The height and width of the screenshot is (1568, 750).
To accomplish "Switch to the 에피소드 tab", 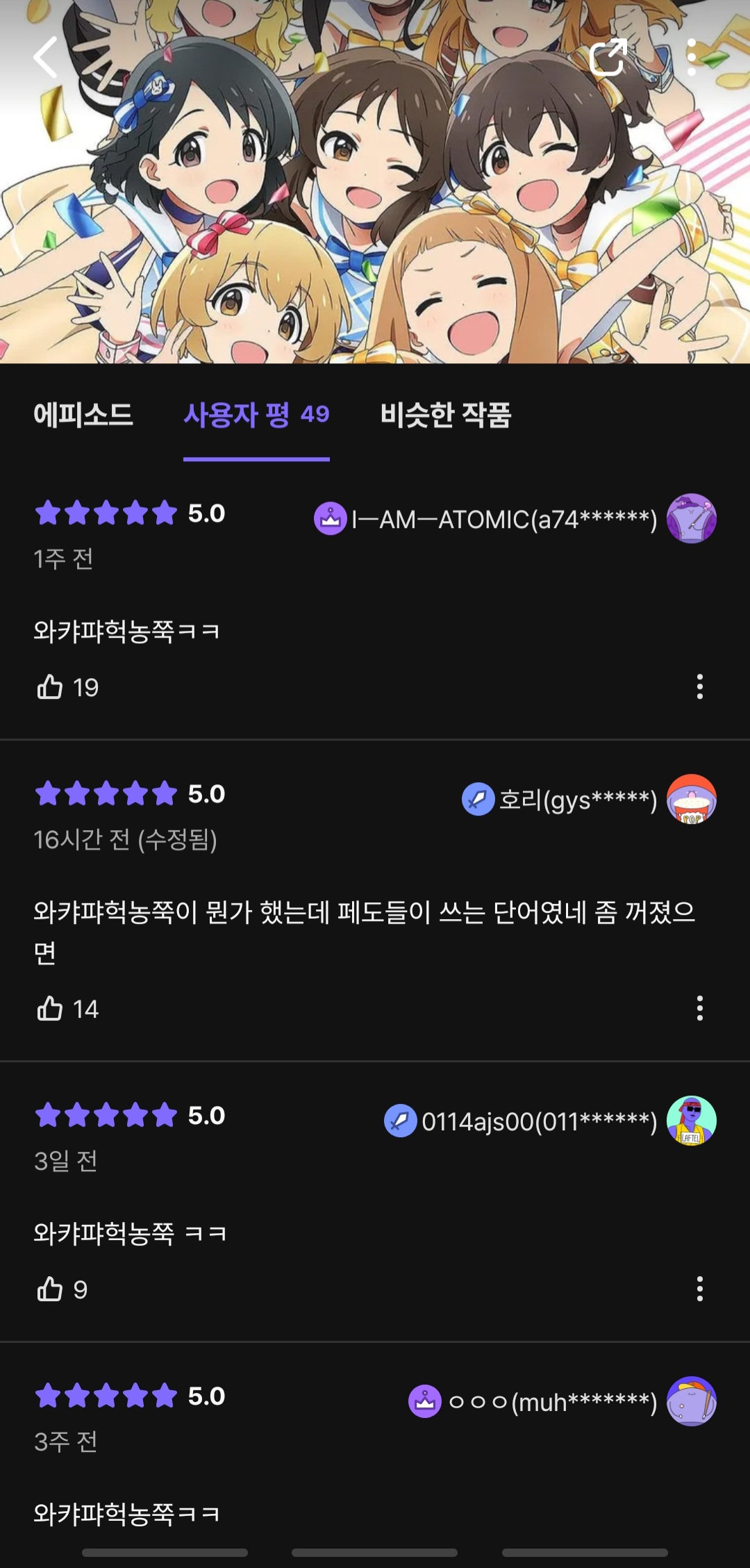I will point(83,415).
